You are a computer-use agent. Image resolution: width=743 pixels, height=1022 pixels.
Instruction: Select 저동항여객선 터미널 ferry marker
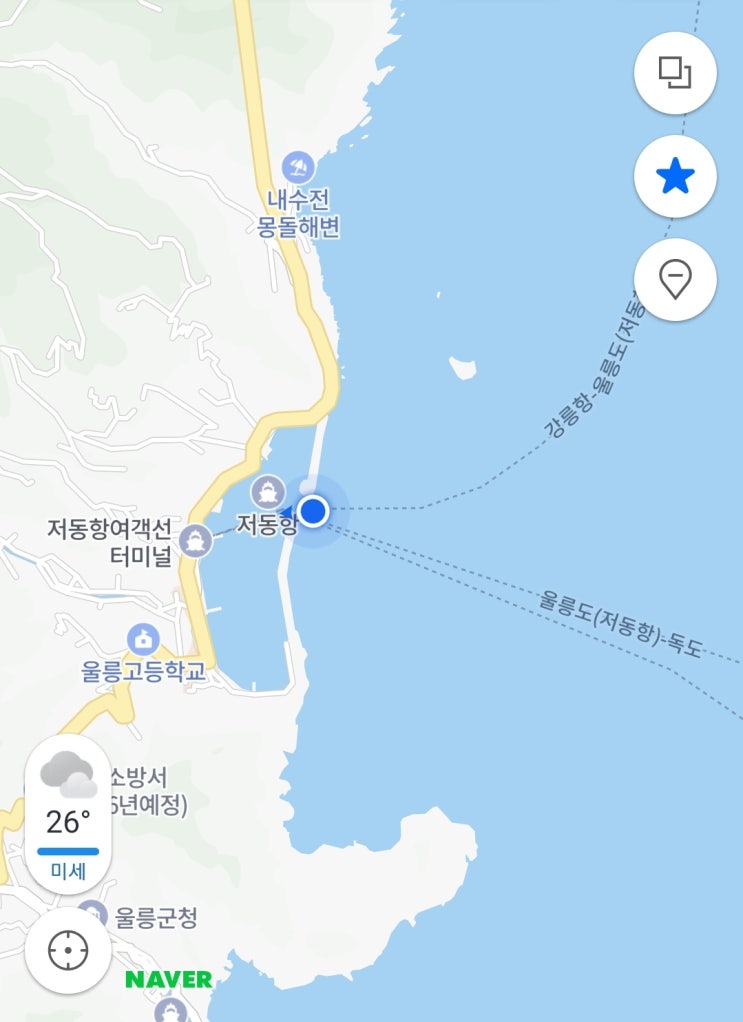point(196,540)
